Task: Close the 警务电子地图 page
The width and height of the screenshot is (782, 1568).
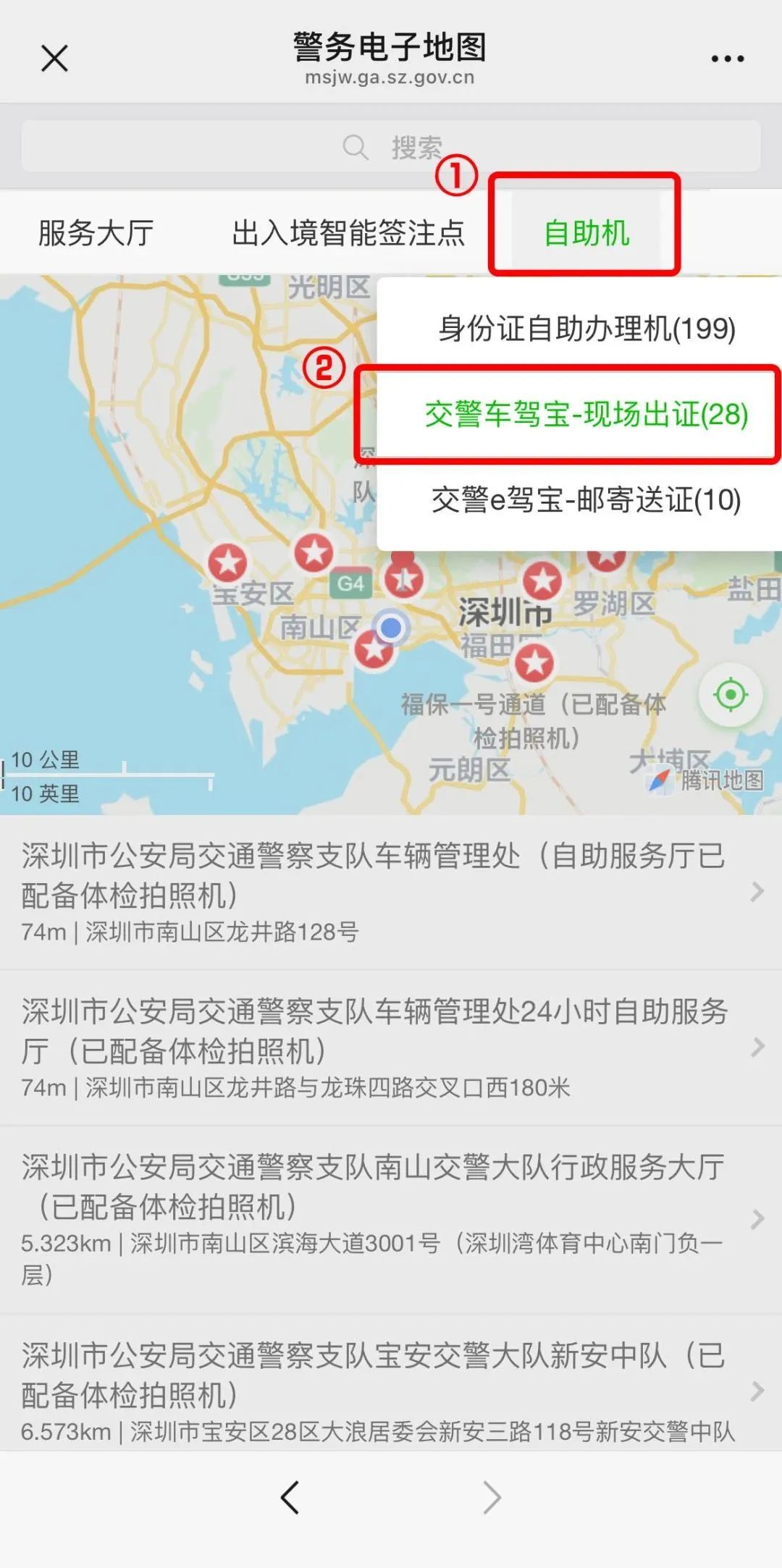Action: pos(54,58)
